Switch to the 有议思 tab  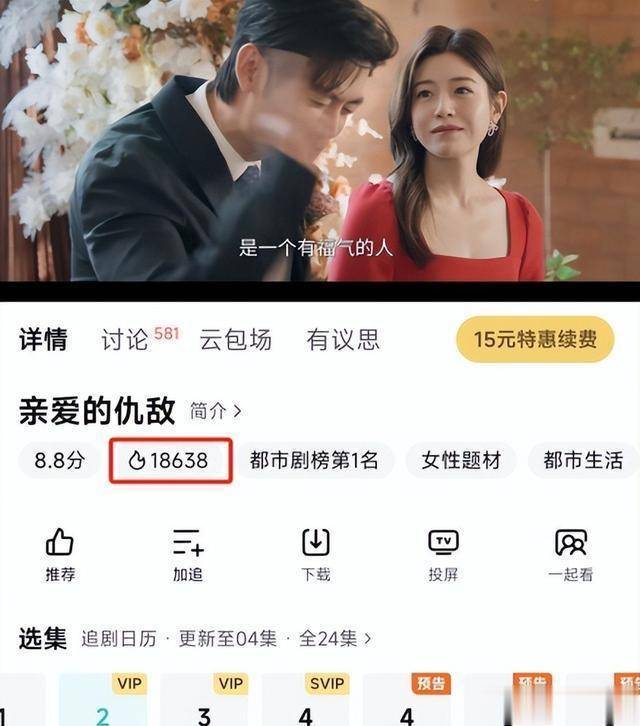pyautogui.click(x=343, y=340)
